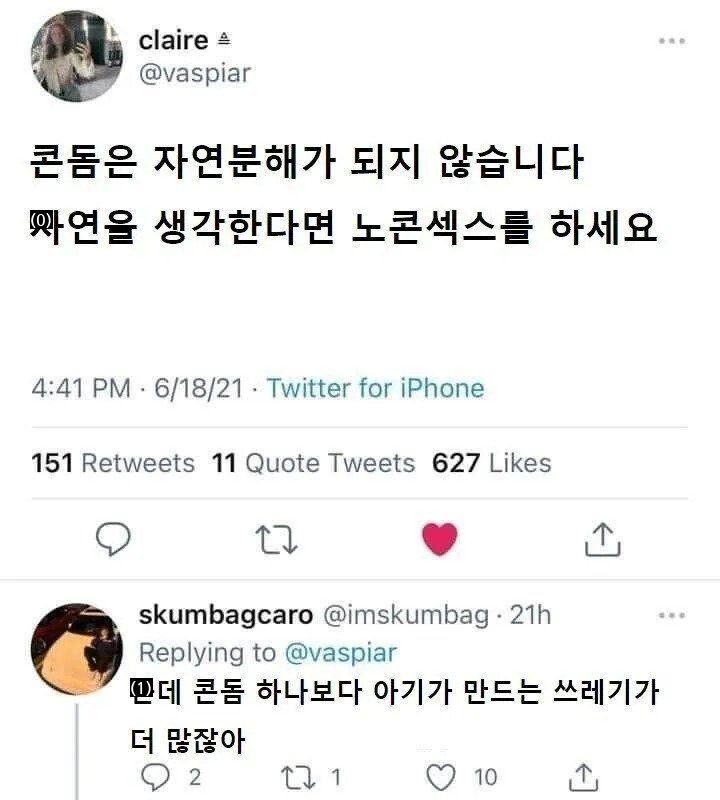Open the Twitter for iPhone link

[x=375, y=388]
